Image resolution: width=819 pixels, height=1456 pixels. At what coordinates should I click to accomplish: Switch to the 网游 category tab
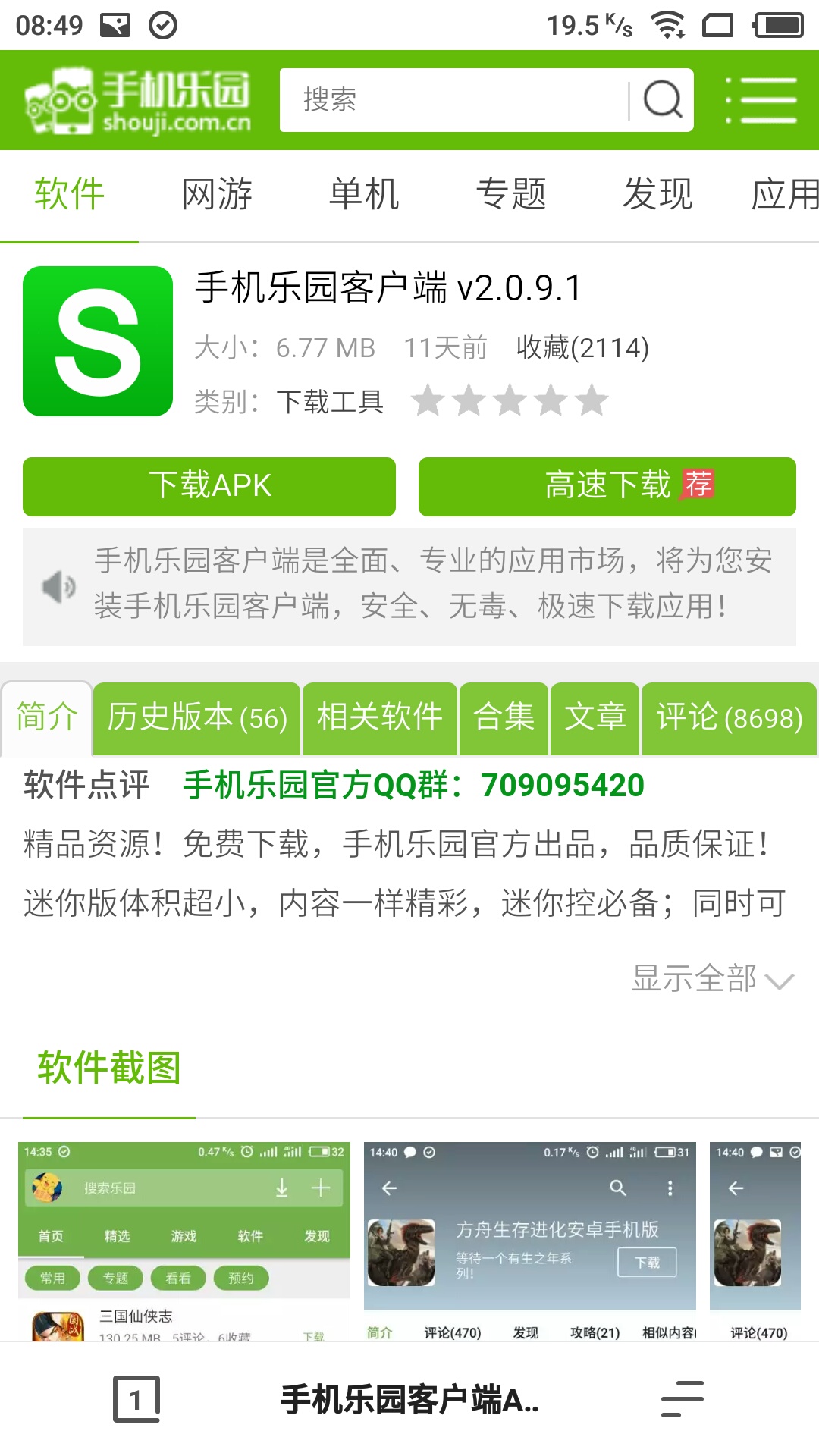[x=217, y=194]
